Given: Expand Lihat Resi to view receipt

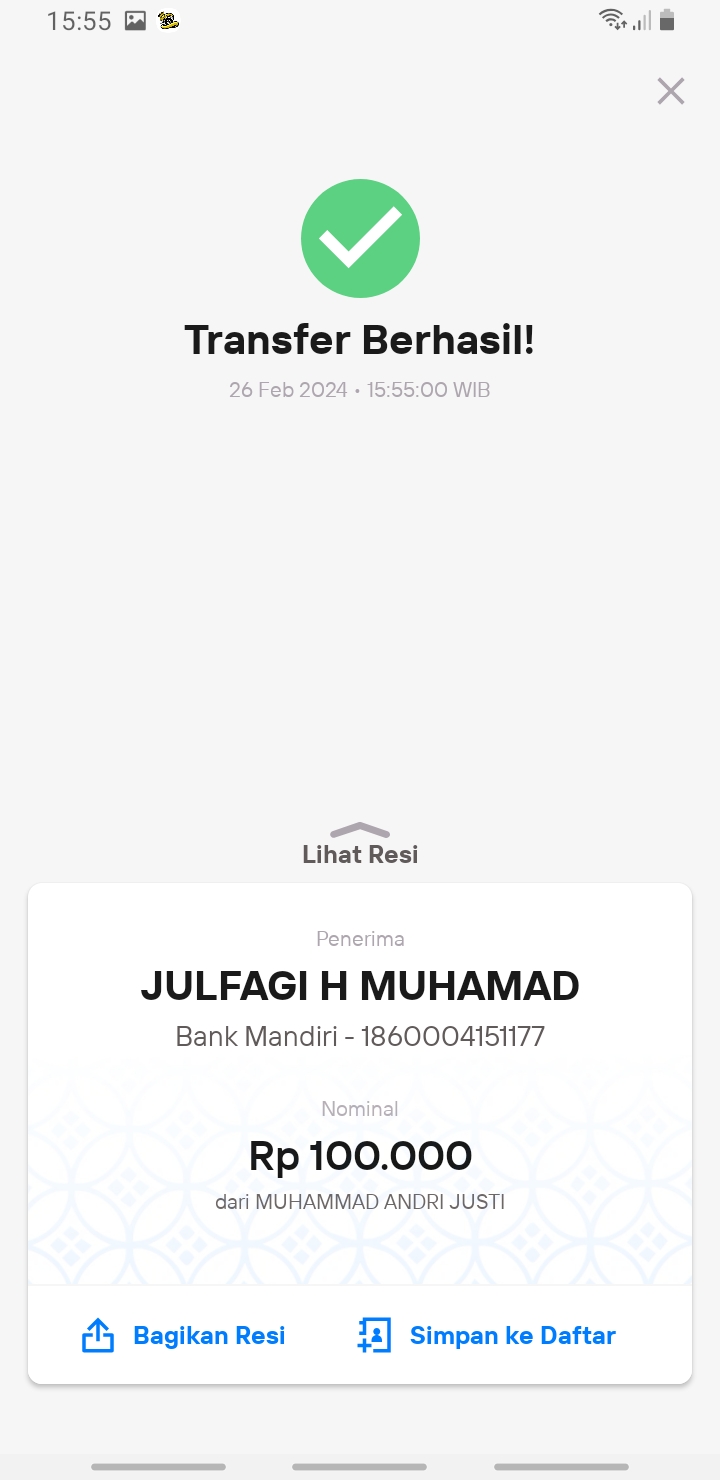Looking at the screenshot, I should [x=360, y=845].
